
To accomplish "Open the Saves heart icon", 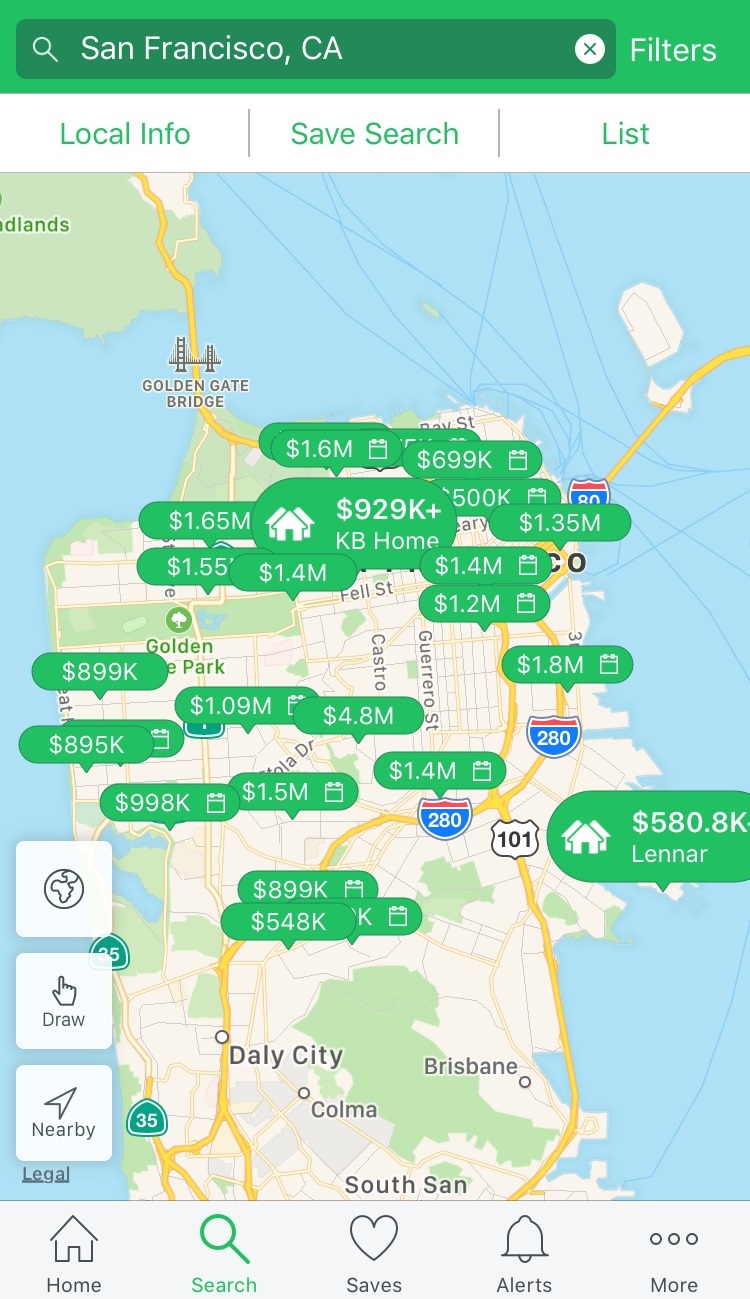I will pyautogui.click(x=374, y=1247).
